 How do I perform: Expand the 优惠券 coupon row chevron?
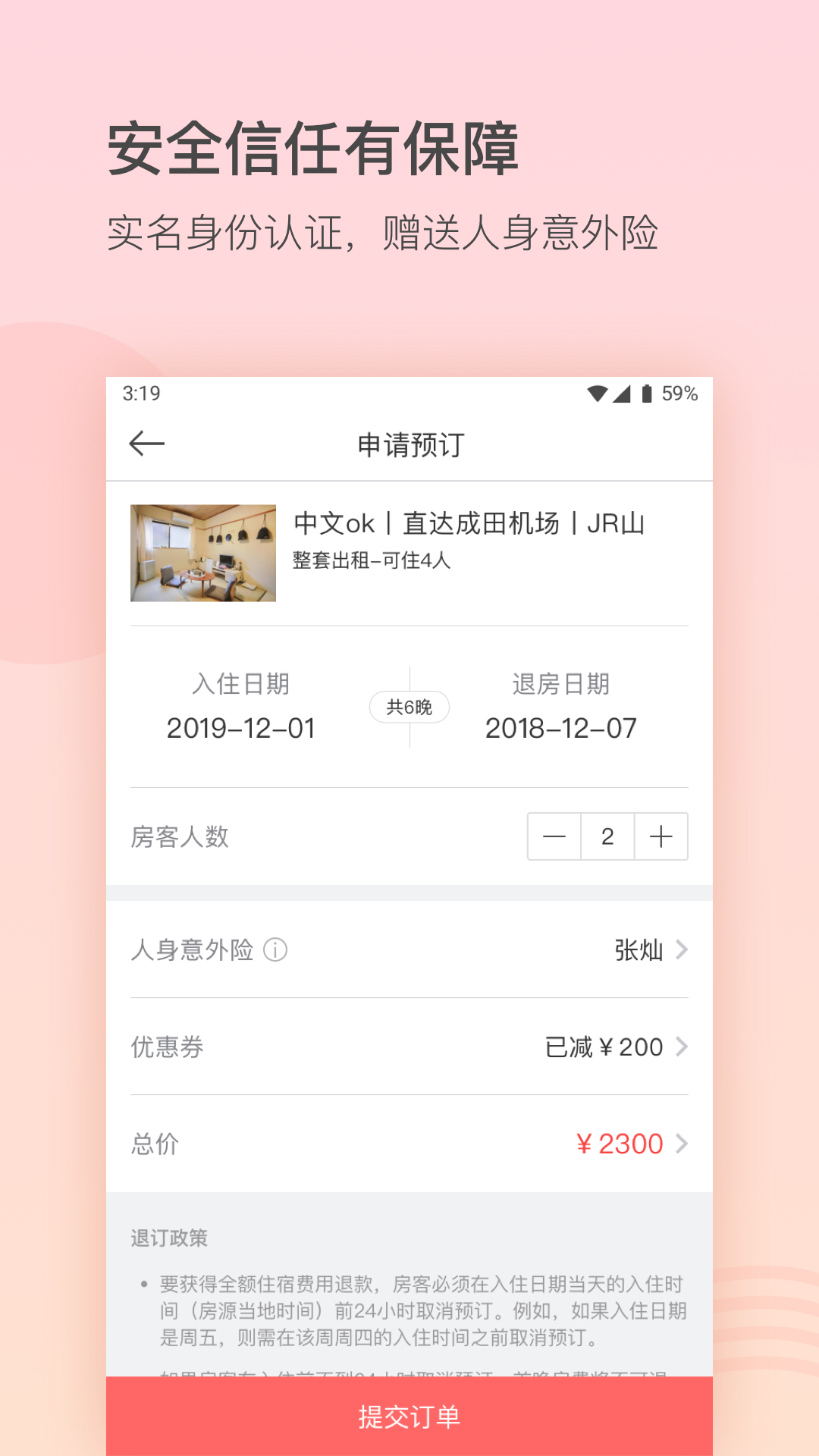pyautogui.click(x=685, y=1046)
